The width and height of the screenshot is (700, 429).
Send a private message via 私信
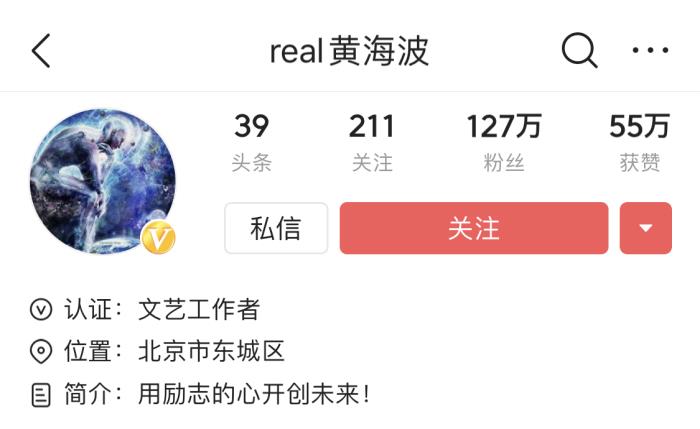276,228
